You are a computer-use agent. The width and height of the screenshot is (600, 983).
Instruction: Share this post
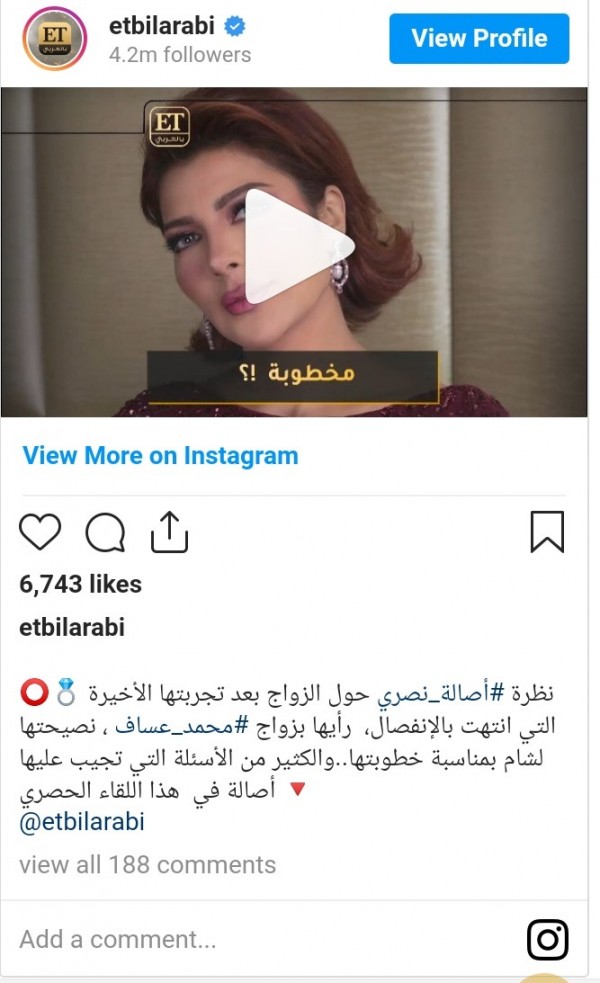click(x=169, y=532)
